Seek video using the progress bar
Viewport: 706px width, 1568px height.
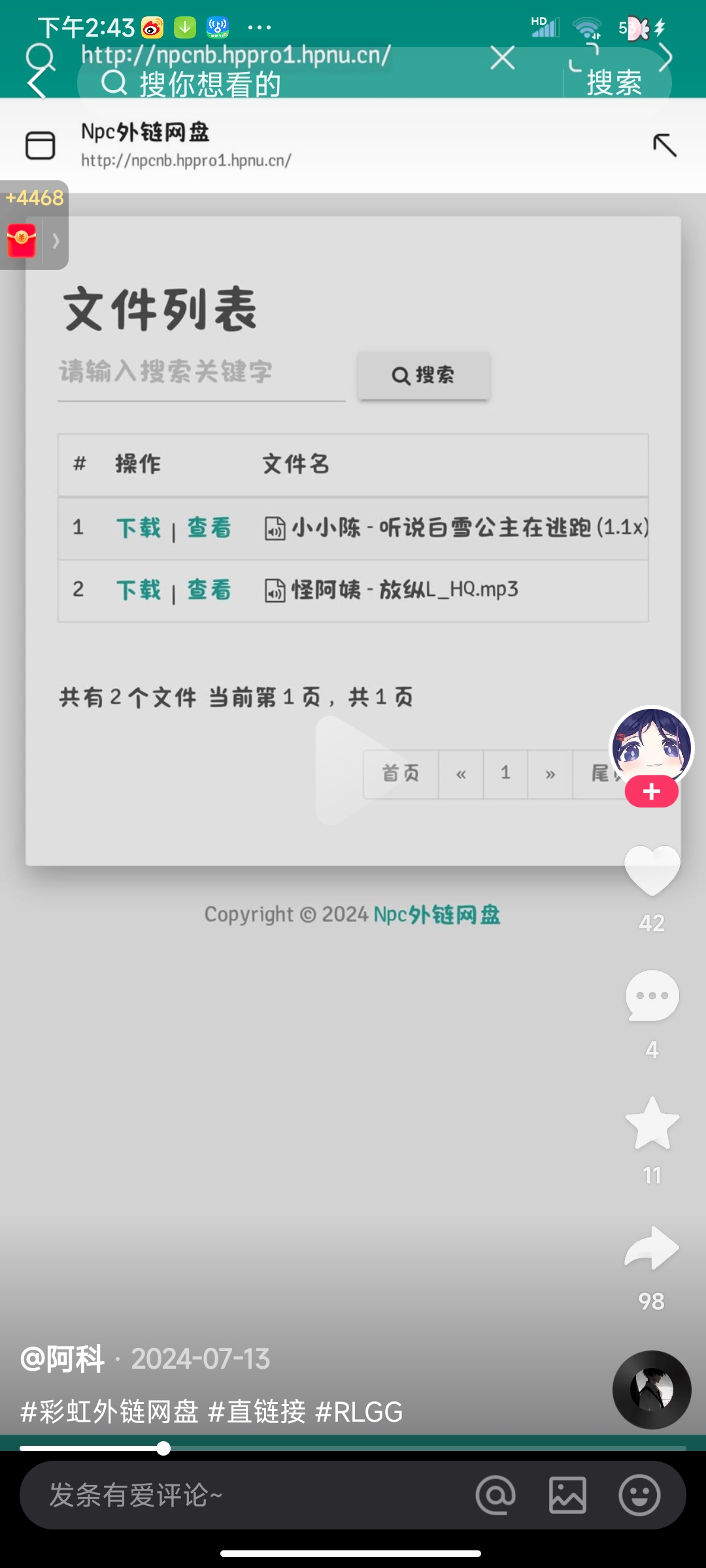tap(353, 1448)
